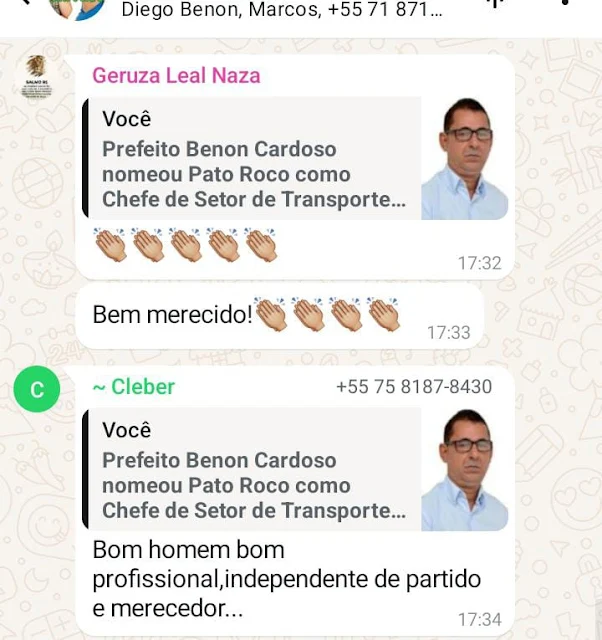602x640 pixels.
Task: Tap phone number +55 75 8187-8430
Action: pyautogui.click(x=414, y=387)
